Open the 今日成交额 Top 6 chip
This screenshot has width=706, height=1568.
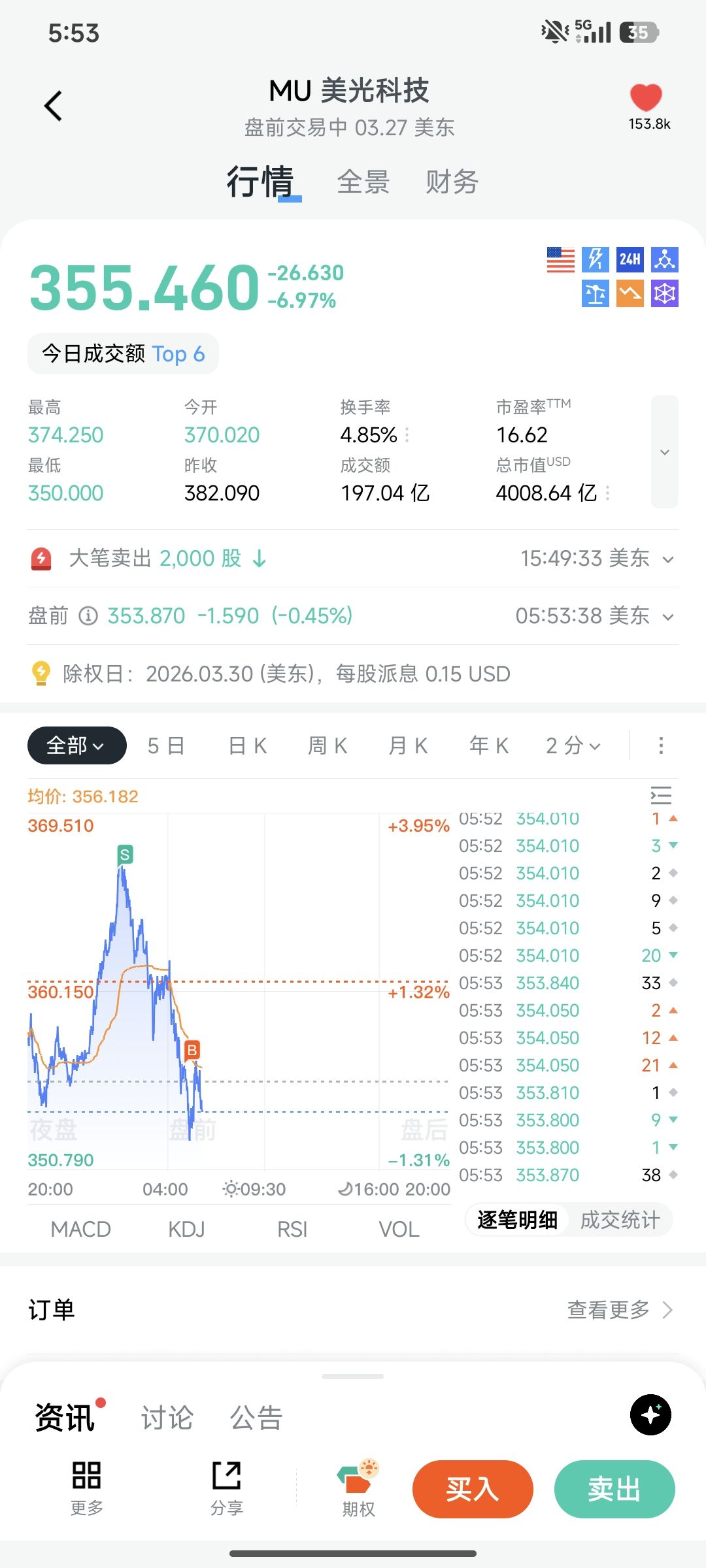(x=123, y=354)
